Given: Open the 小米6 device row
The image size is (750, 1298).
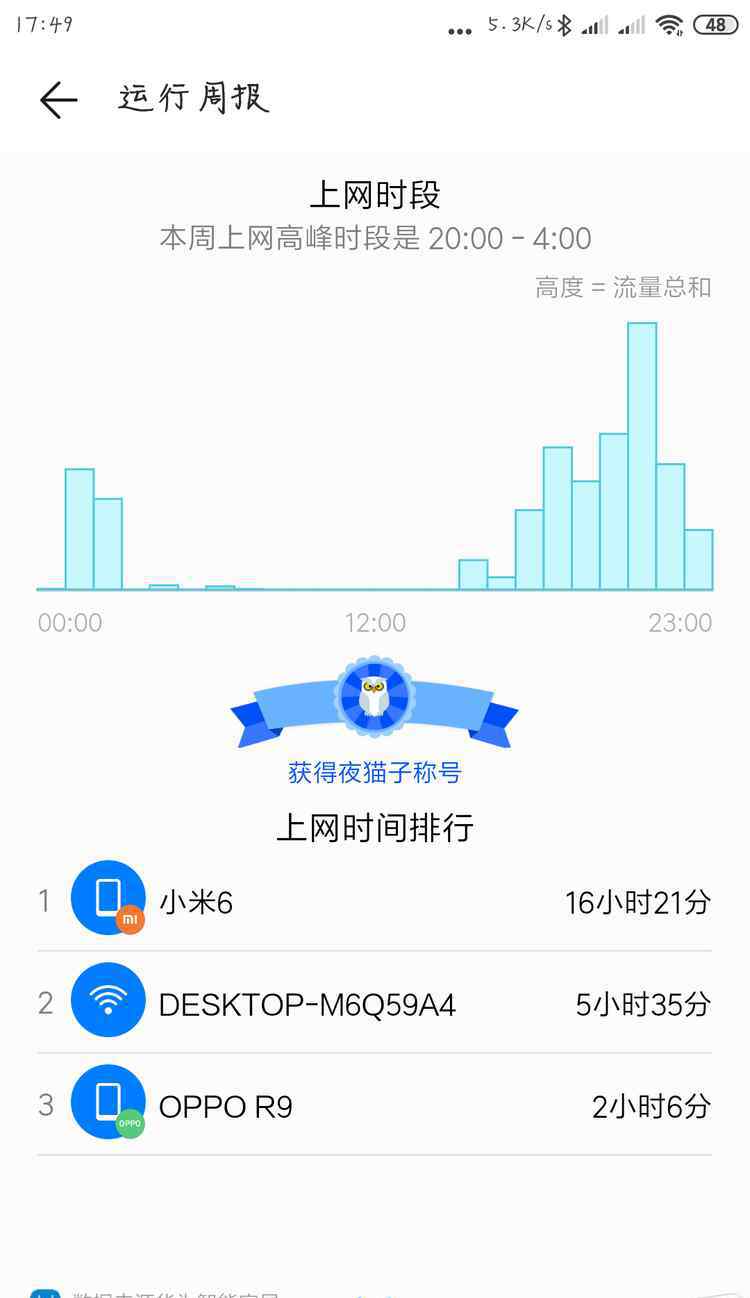Looking at the screenshot, I should [x=374, y=901].
